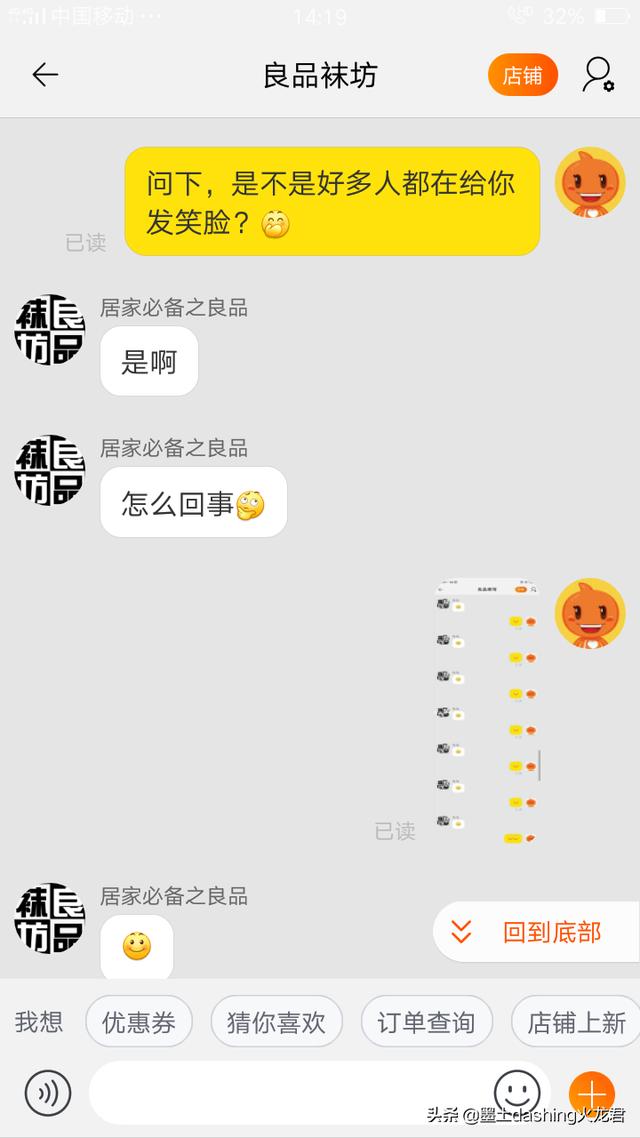Image resolution: width=640 pixels, height=1138 pixels.
Task: Select the 订单查询 quick chip
Action: 427,1022
